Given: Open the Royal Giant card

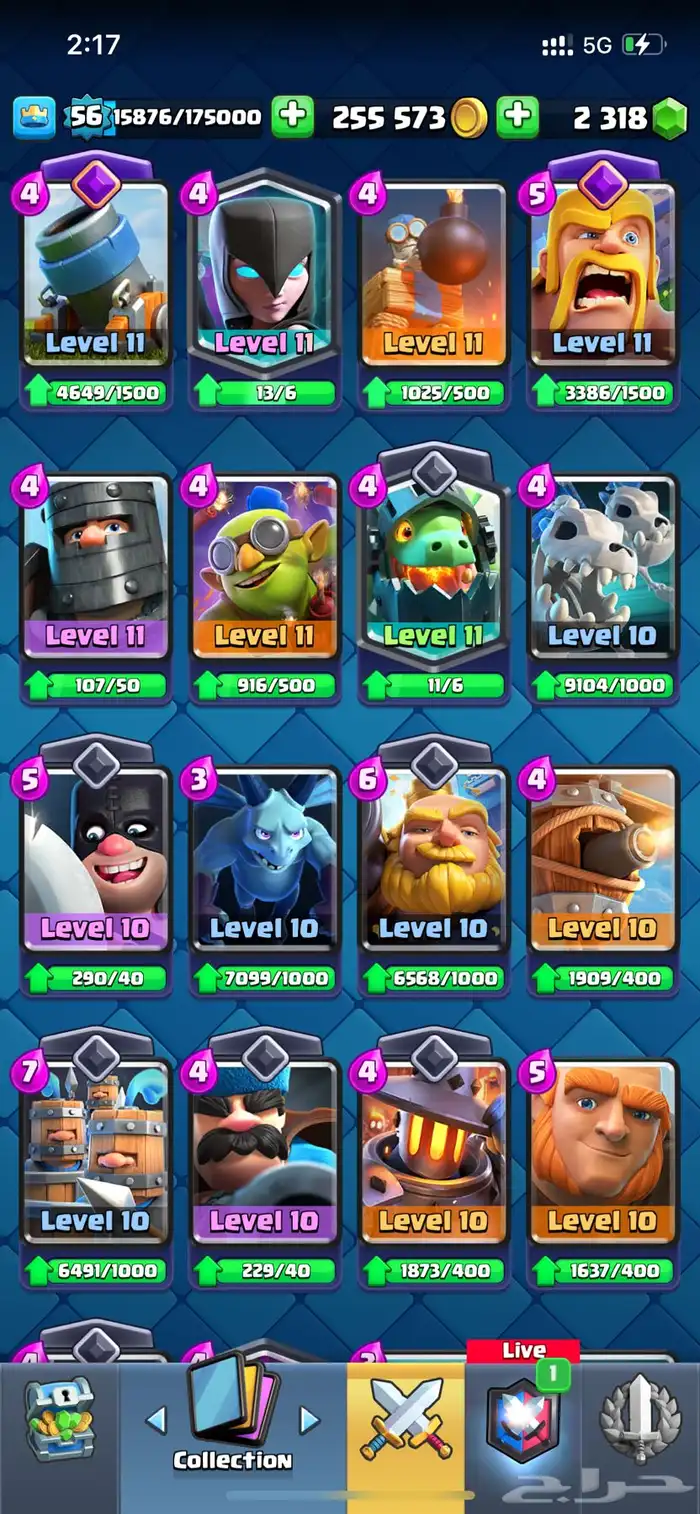Looking at the screenshot, I should [x=433, y=860].
